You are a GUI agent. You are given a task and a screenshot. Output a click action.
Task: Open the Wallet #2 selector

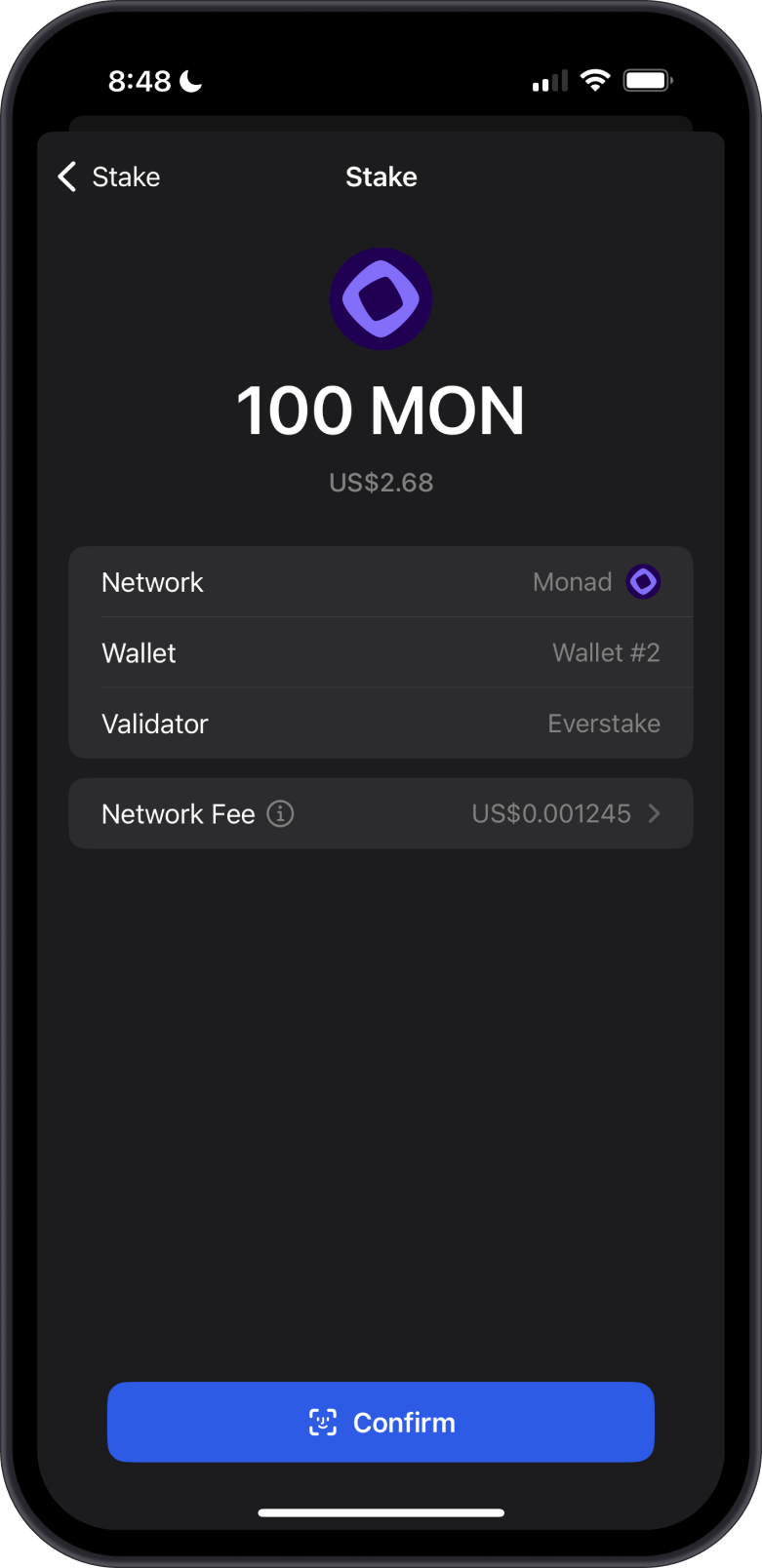pos(606,652)
